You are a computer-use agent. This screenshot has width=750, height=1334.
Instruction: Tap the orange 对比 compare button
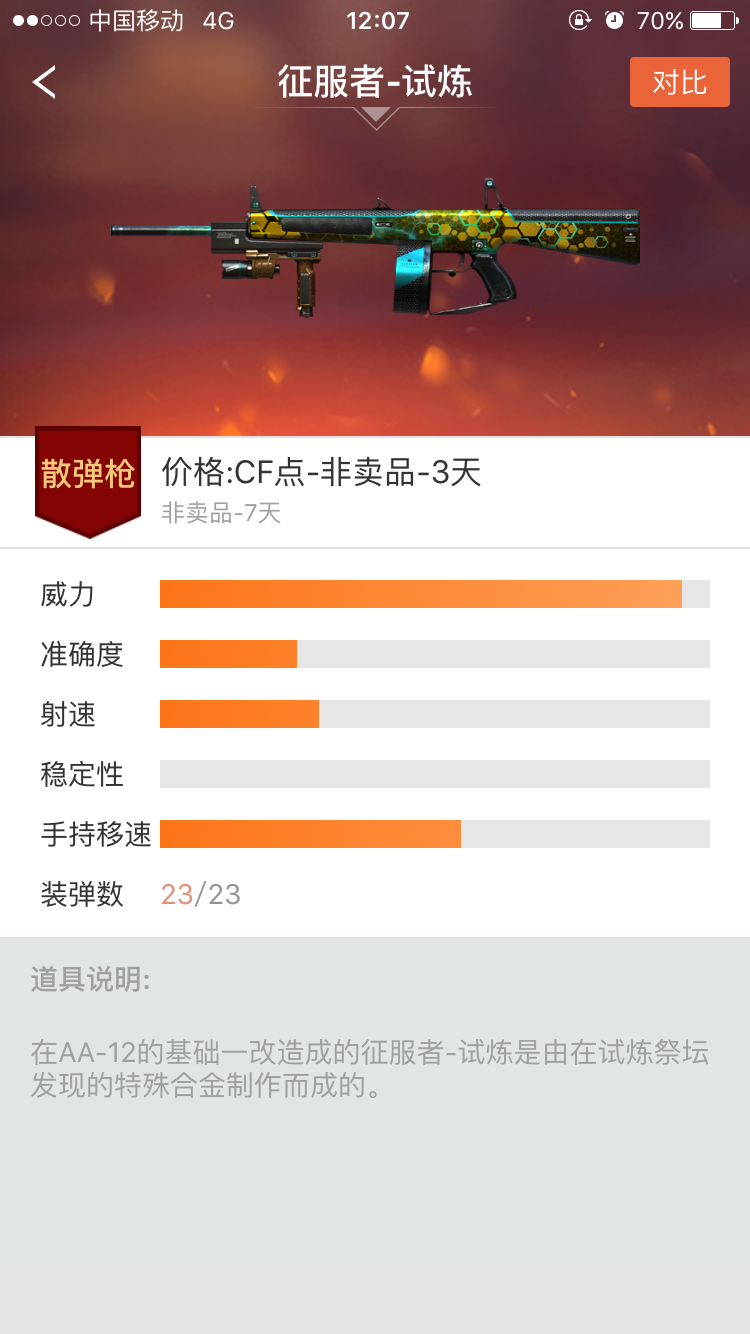point(680,82)
